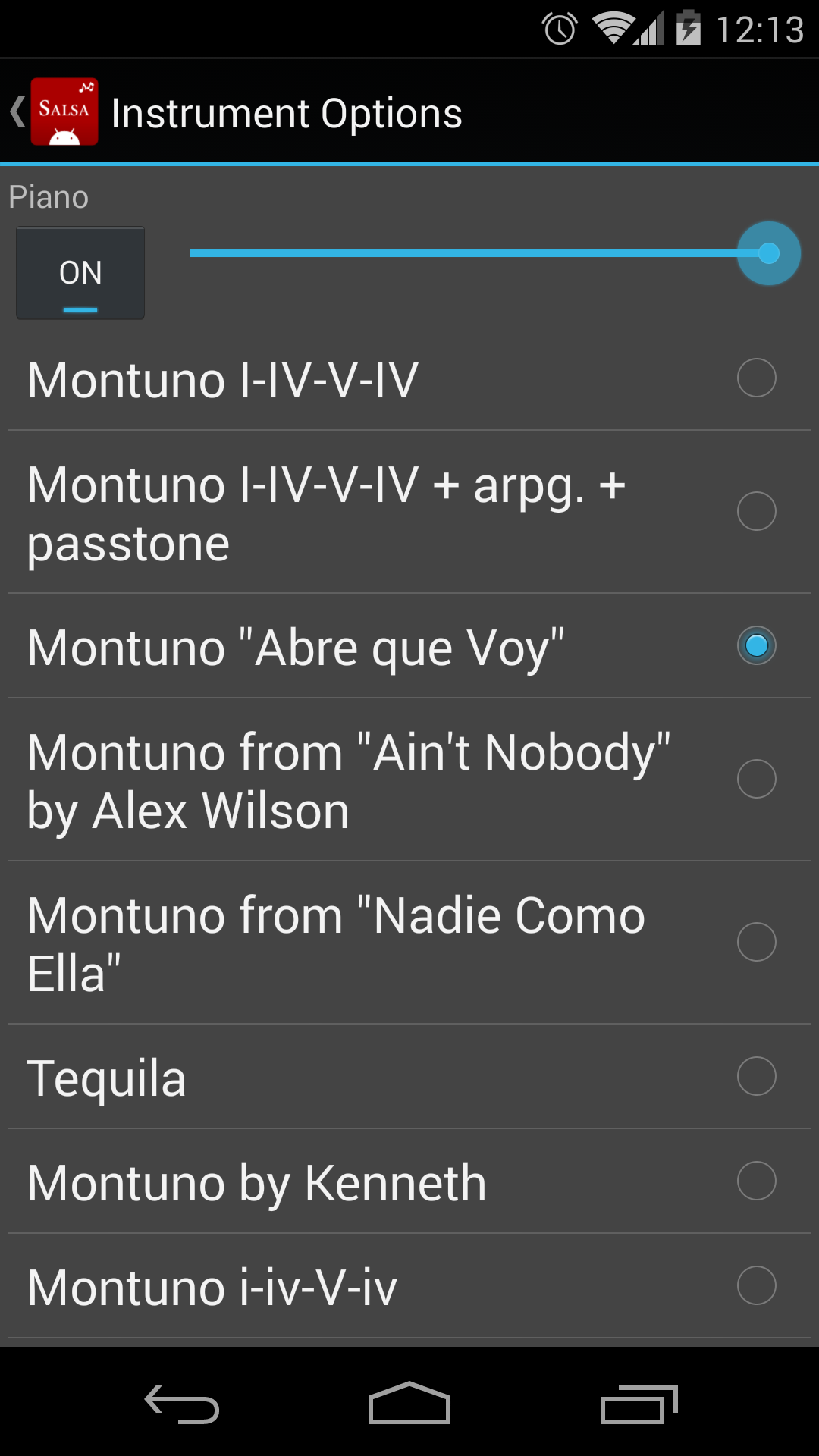Pick Montuno I-IV-V-IV + arpg. + passtone

(x=756, y=511)
